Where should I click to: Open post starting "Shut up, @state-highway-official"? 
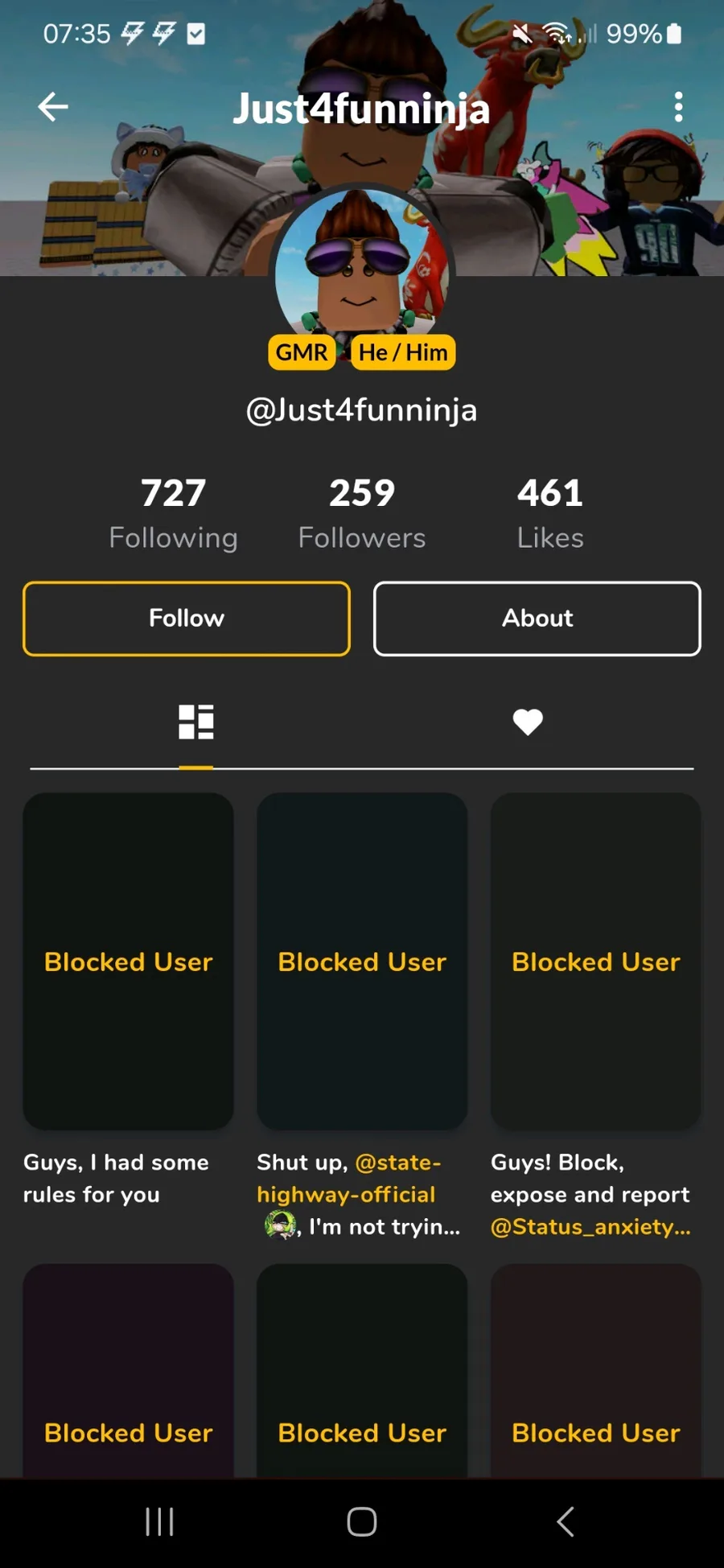(361, 961)
